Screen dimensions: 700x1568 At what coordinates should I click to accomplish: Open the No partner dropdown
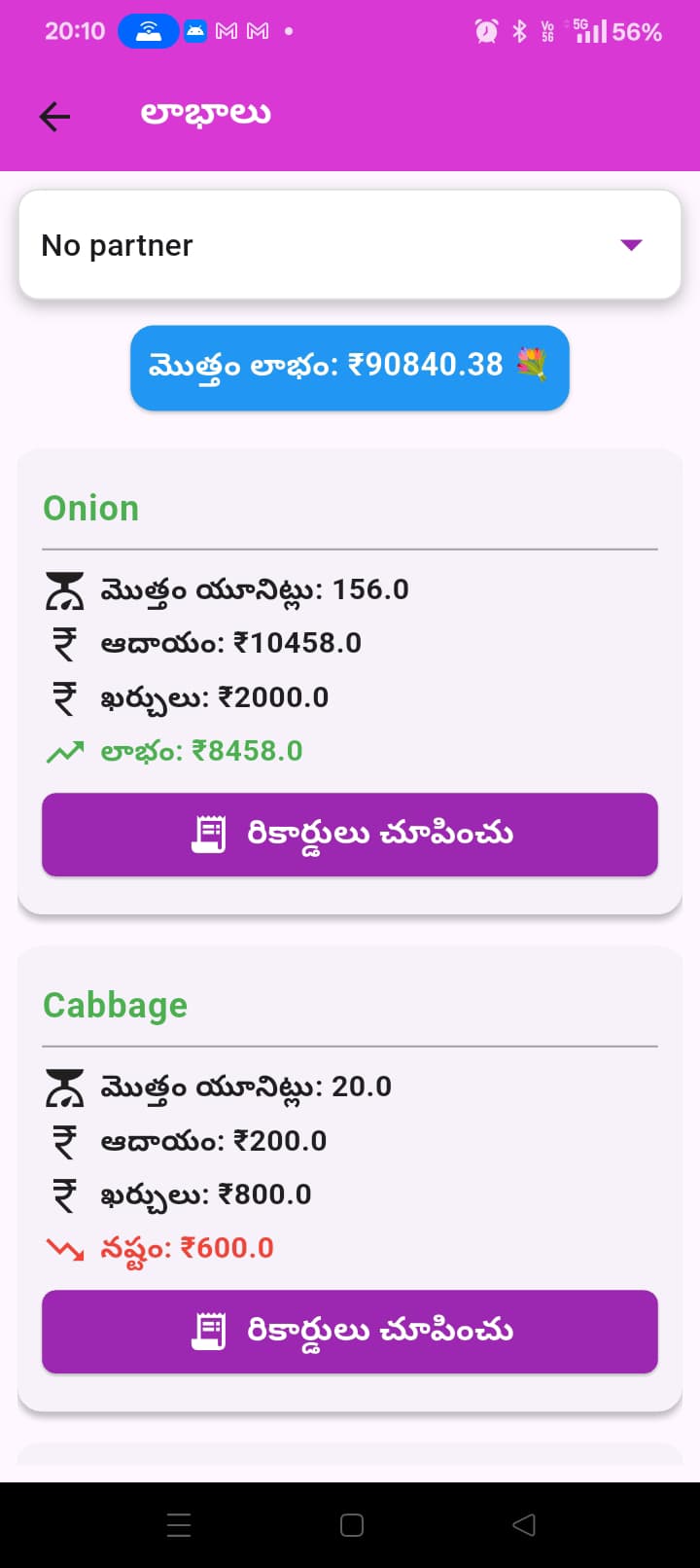(350, 244)
